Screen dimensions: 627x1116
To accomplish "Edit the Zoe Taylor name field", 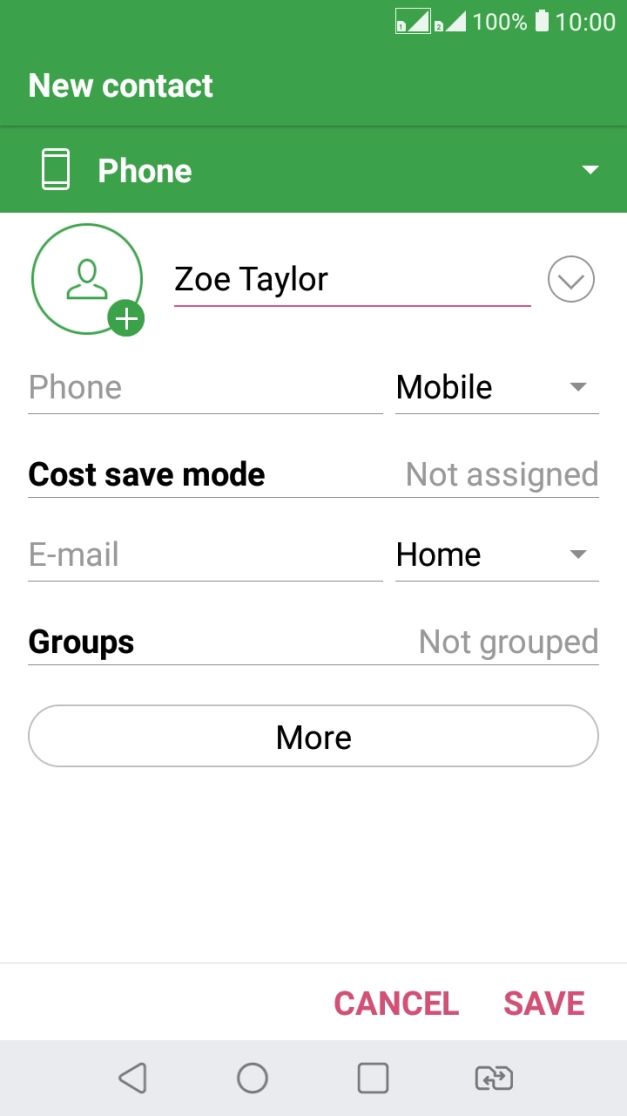I will point(351,279).
